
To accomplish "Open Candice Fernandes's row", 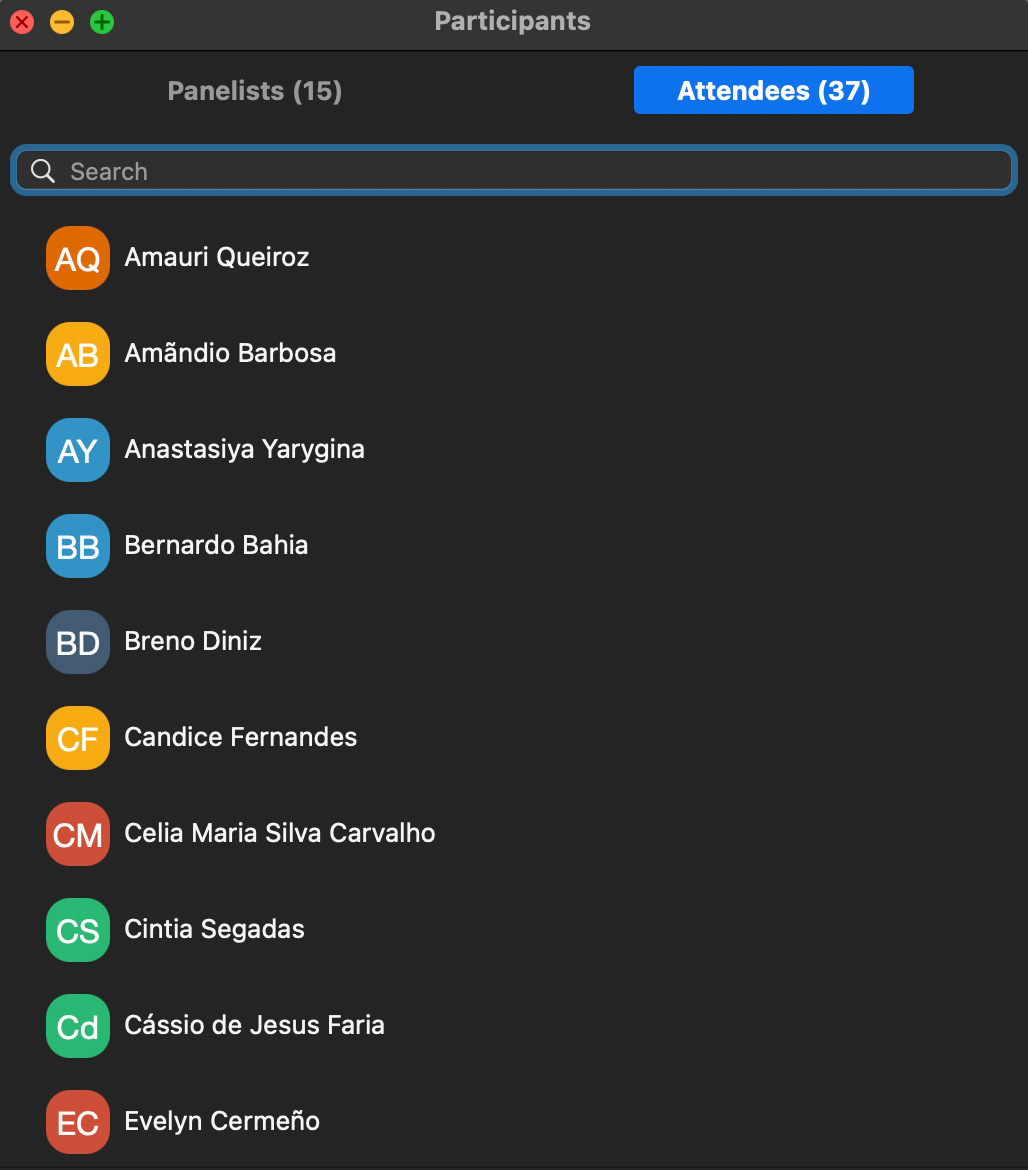I will coord(240,738).
